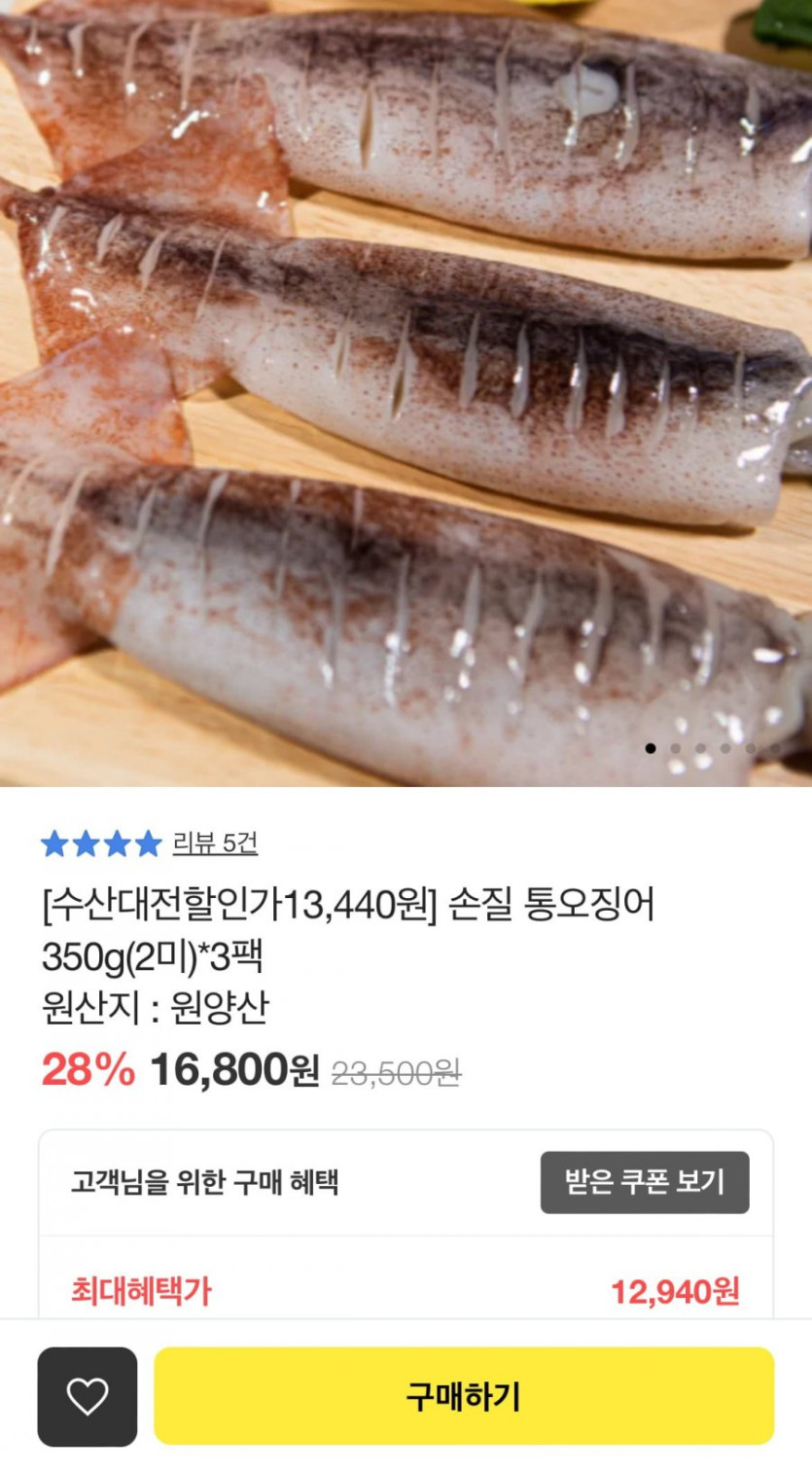Select the filled carousel dot on the left
812x1472 pixels.
[651, 748]
